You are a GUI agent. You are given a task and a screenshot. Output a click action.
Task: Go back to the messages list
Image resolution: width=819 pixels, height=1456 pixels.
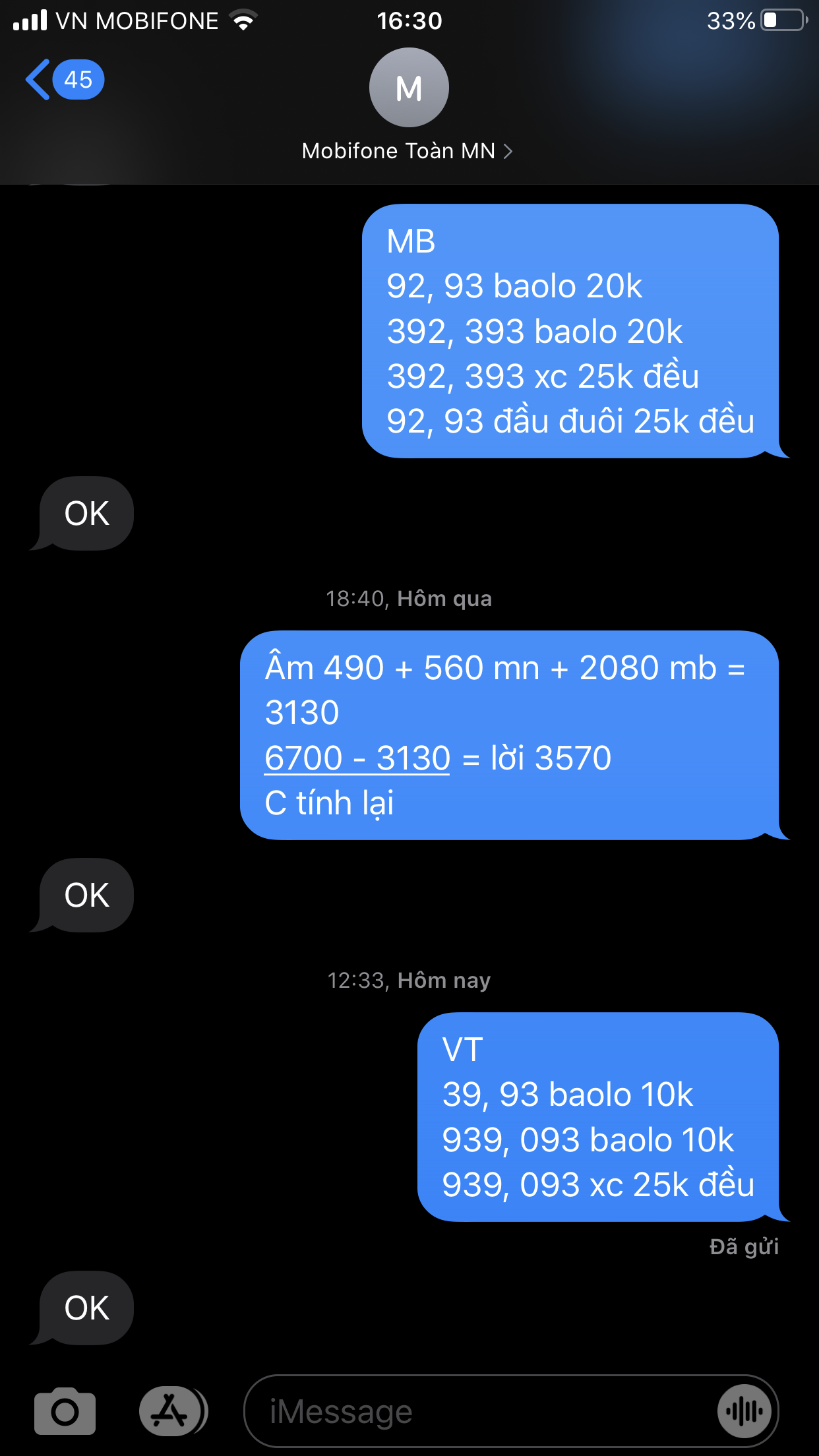64,80
